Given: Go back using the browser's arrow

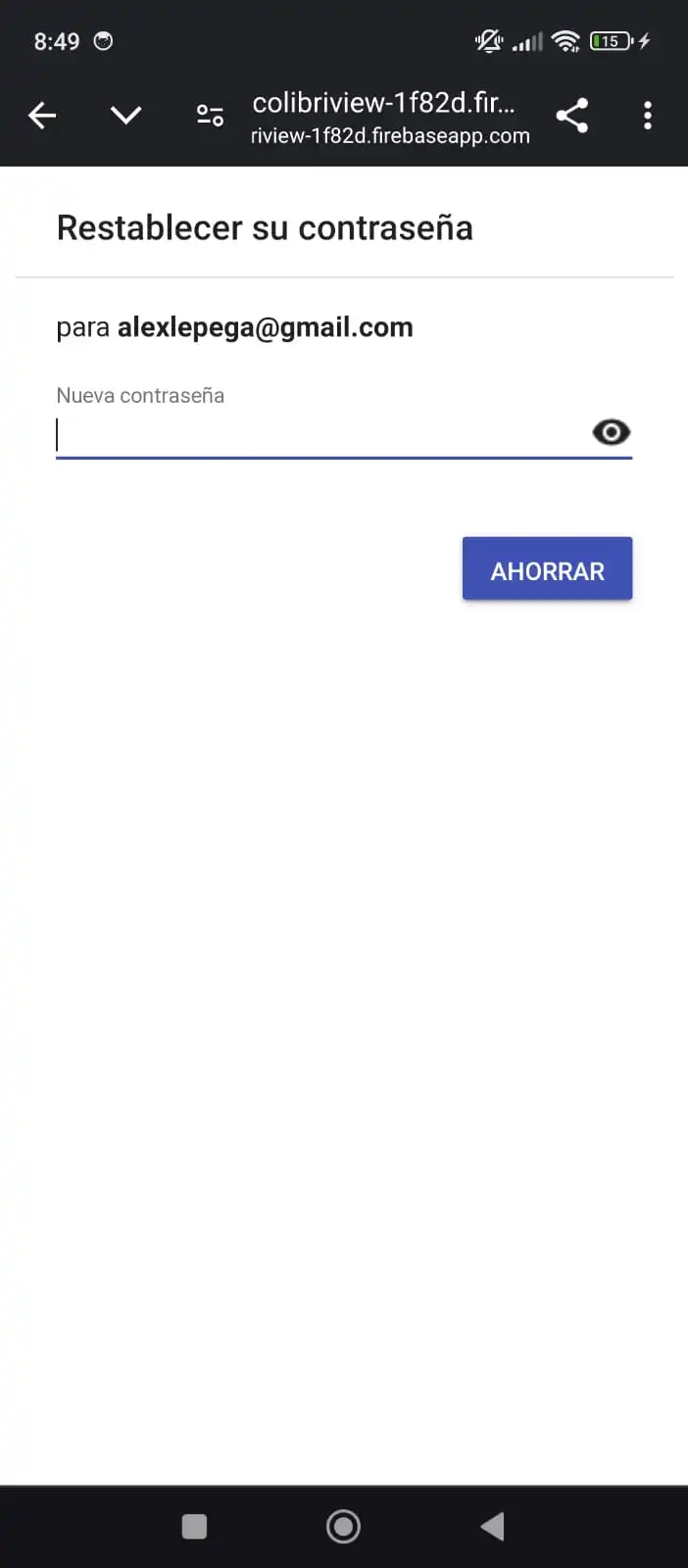Looking at the screenshot, I should click(42, 116).
